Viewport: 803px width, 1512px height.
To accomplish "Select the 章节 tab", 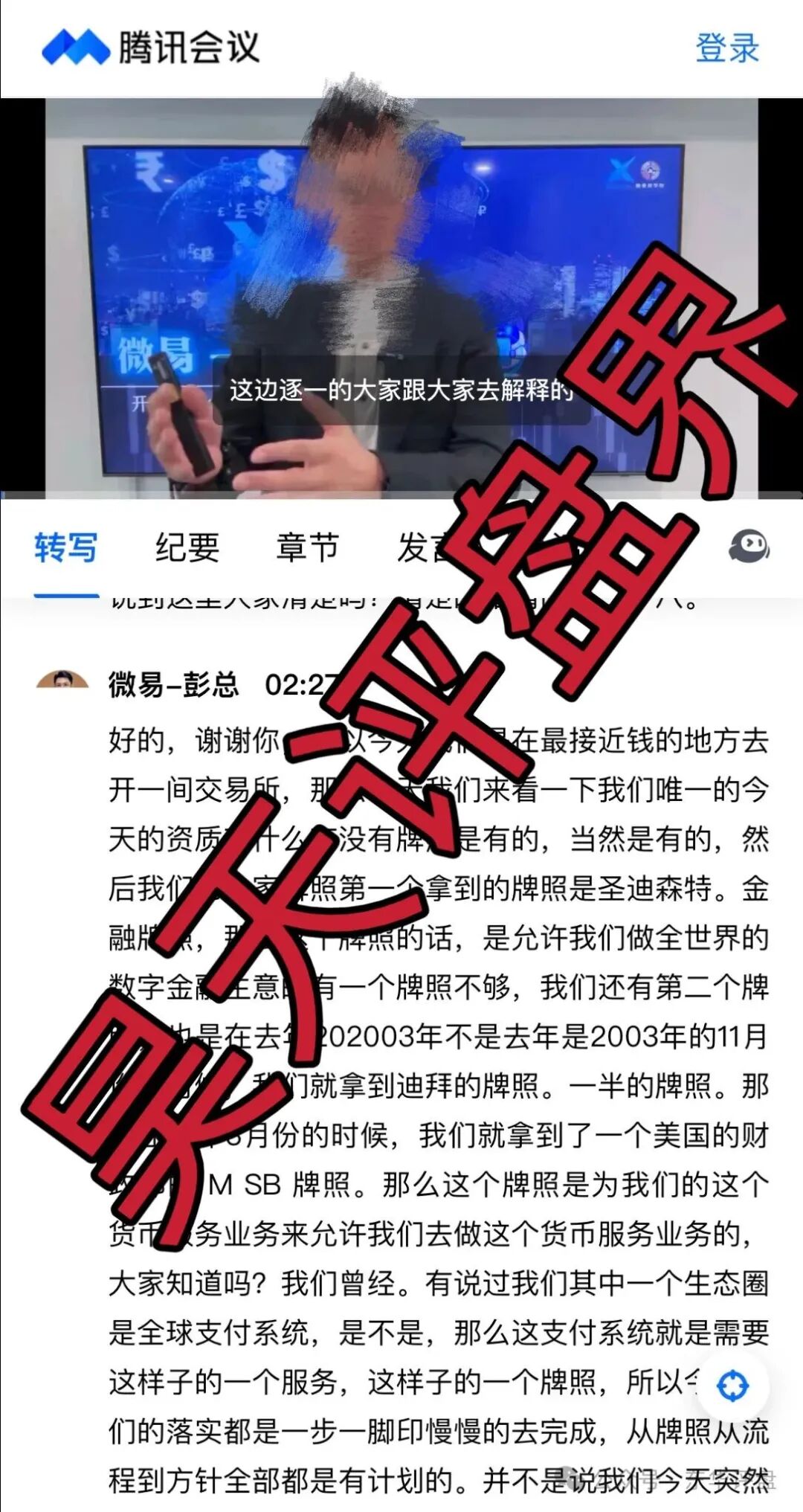I will pyautogui.click(x=308, y=548).
